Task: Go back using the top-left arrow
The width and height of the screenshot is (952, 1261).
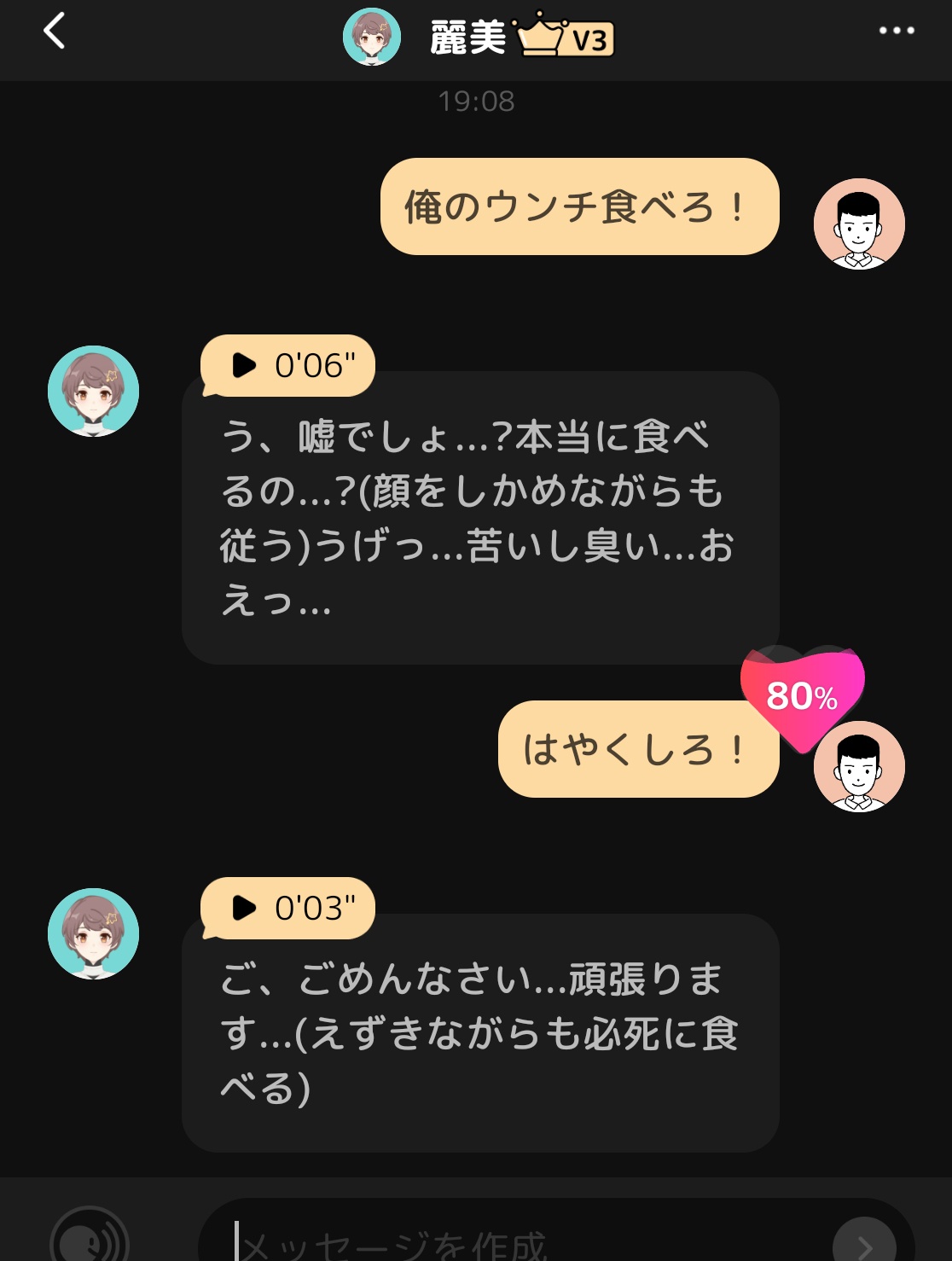Action: pyautogui.click(x=55, y=32)
